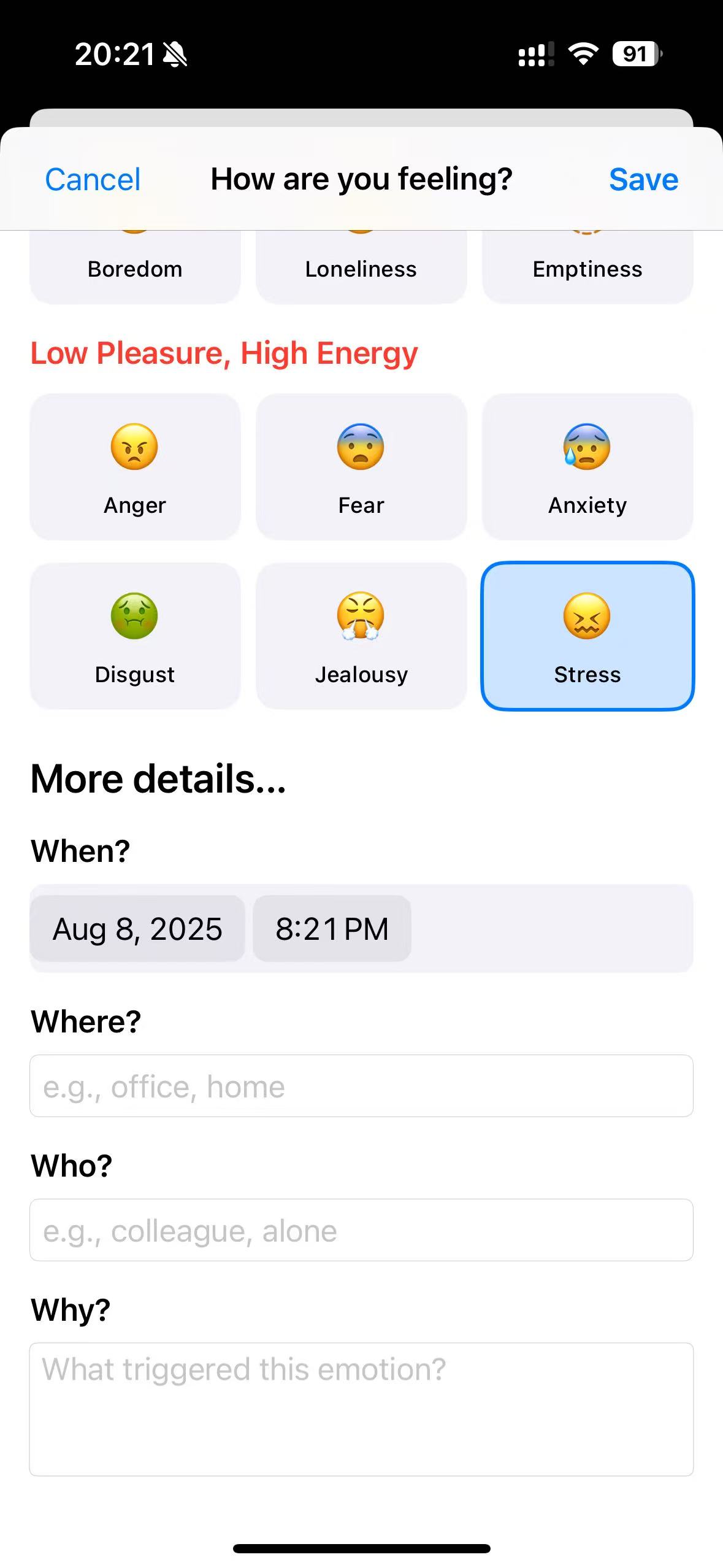
Task: Change the 8:21 PM time
Action: click(x=332, y=928)
